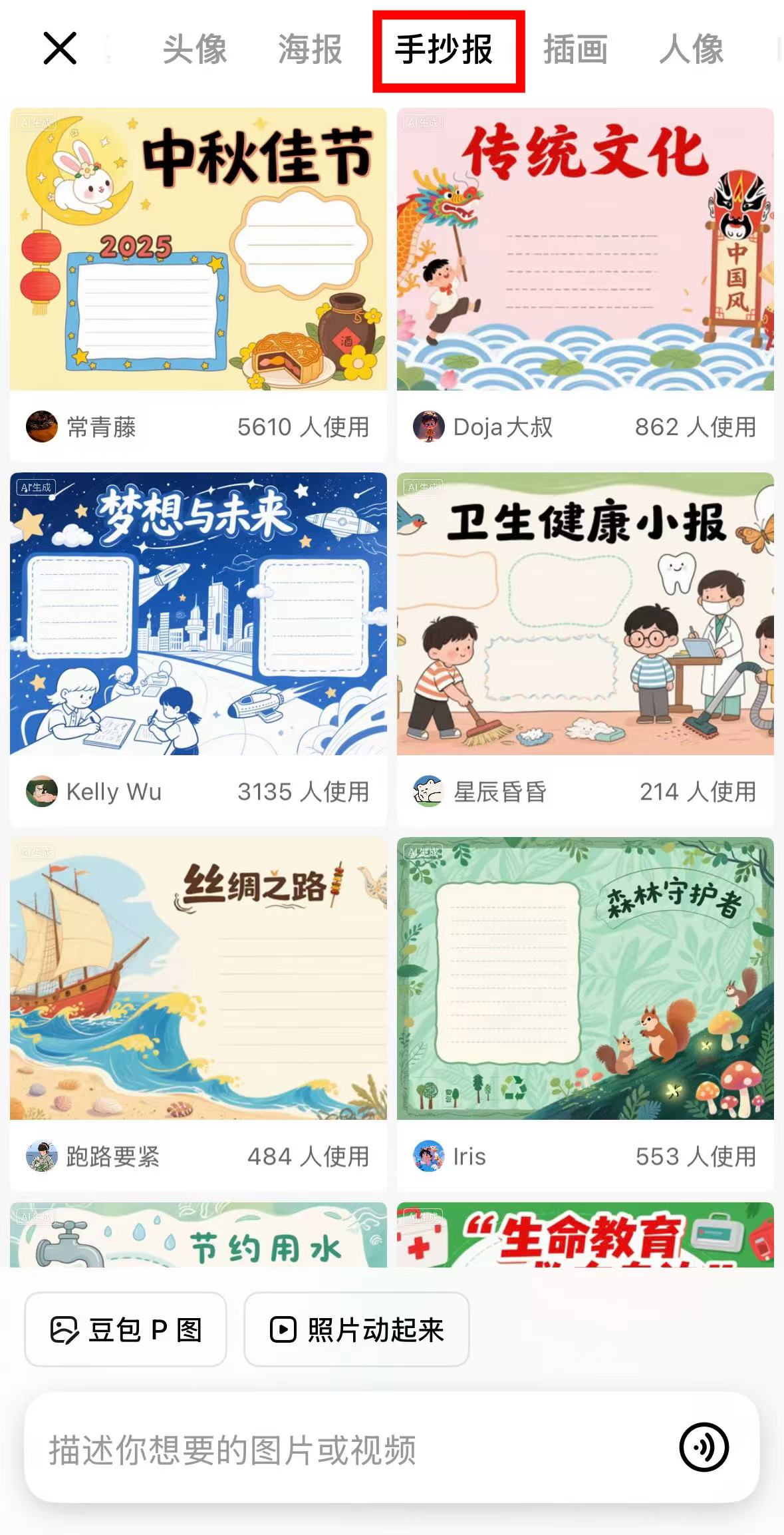Viewport: 784px width, 1535px height.
Task: Open the 生命教育 template
Action: [x=585, y=1236]
